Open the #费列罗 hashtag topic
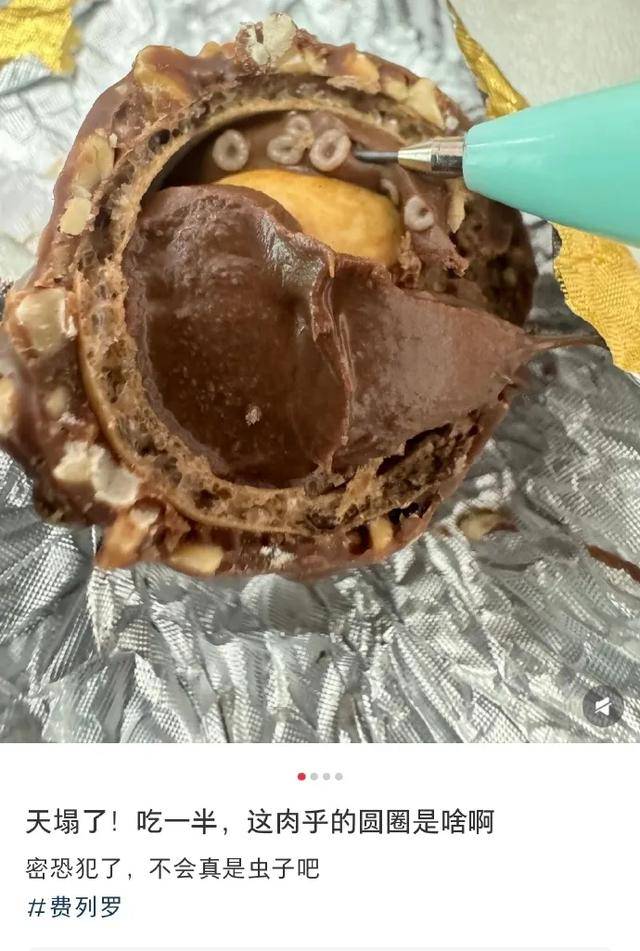This screenshot has height=951, width=640. pyautogui.click(x=74, y=907)
